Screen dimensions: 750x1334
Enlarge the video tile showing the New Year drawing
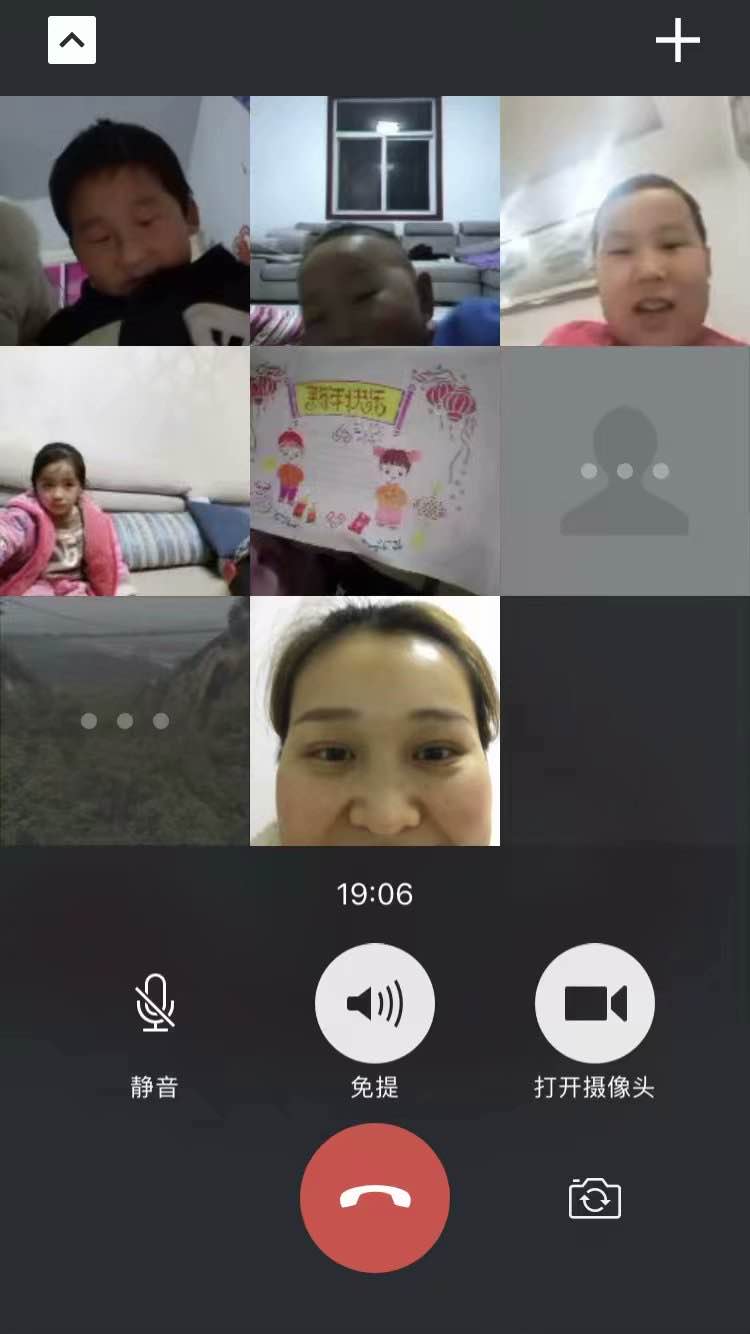tap(375, 471)
